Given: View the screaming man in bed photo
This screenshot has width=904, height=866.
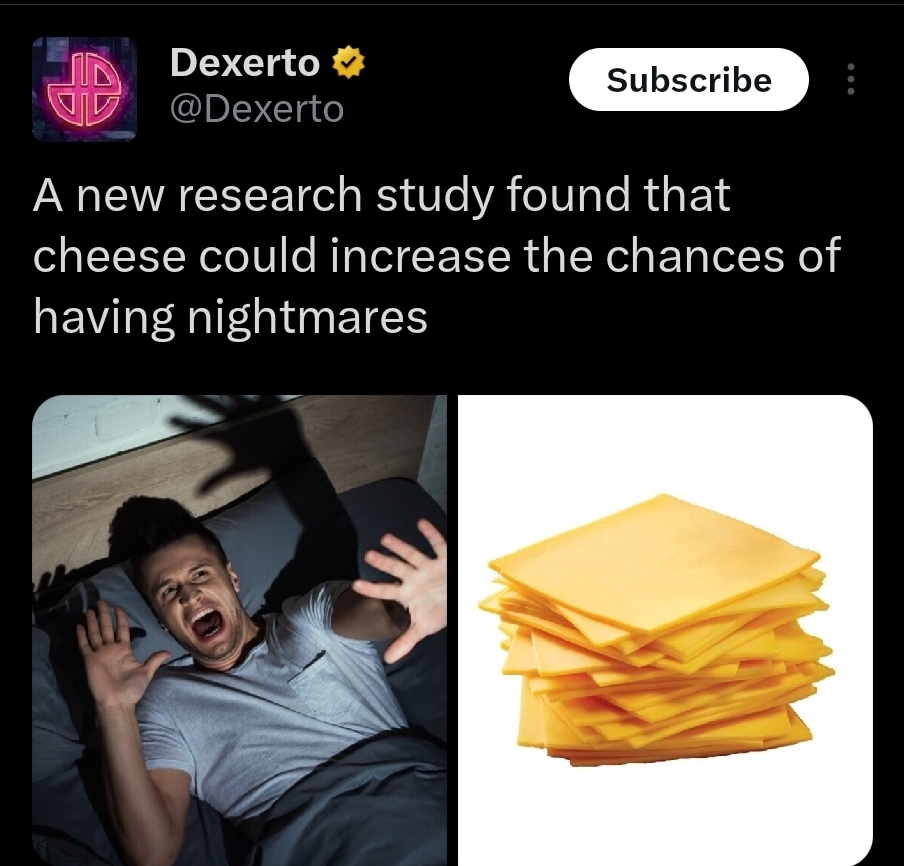Looking at the screenshot, I should [x=240, y=630].
